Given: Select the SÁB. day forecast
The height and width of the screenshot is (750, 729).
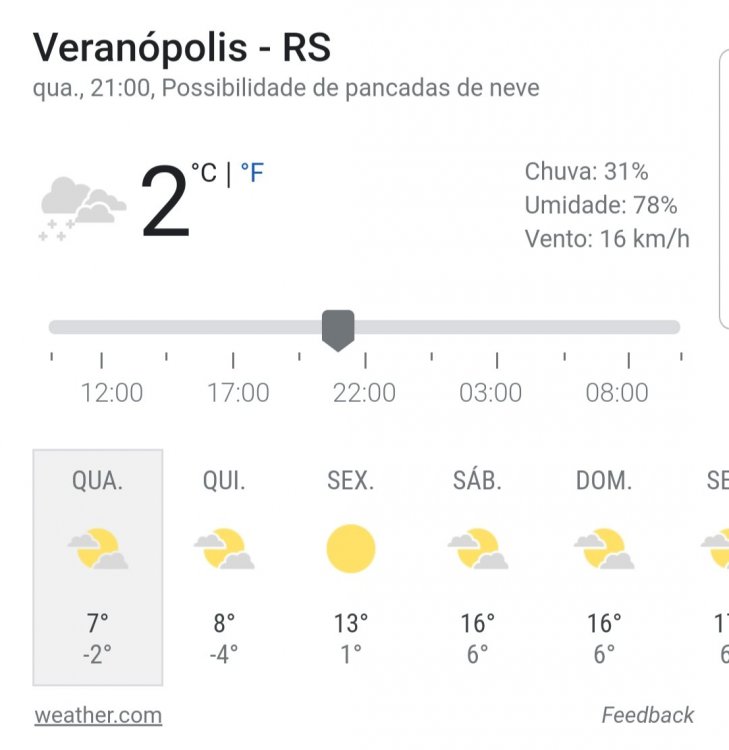Looking at the screenshot, I should 477,567.
